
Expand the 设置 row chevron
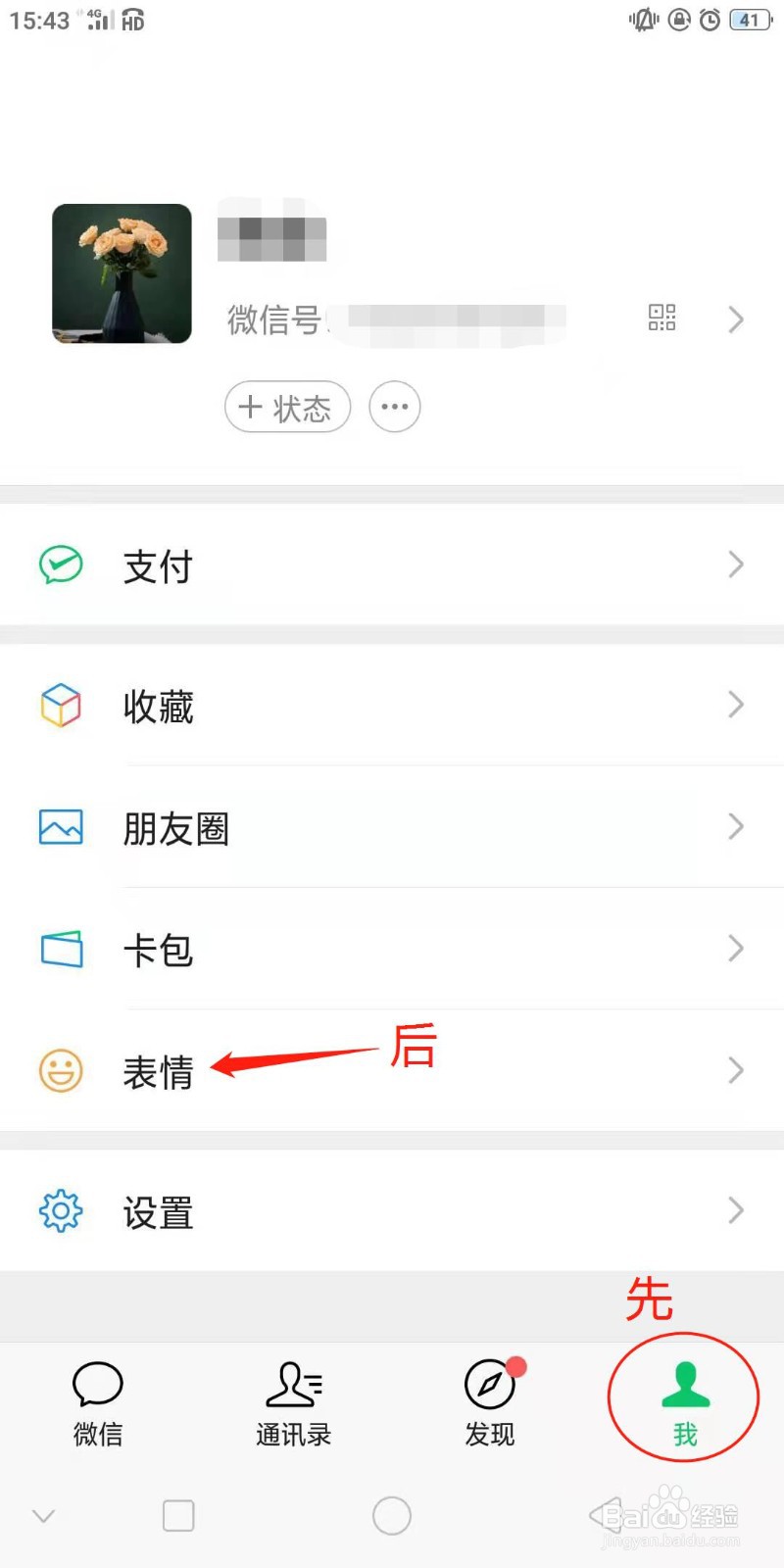point(736,1211)
